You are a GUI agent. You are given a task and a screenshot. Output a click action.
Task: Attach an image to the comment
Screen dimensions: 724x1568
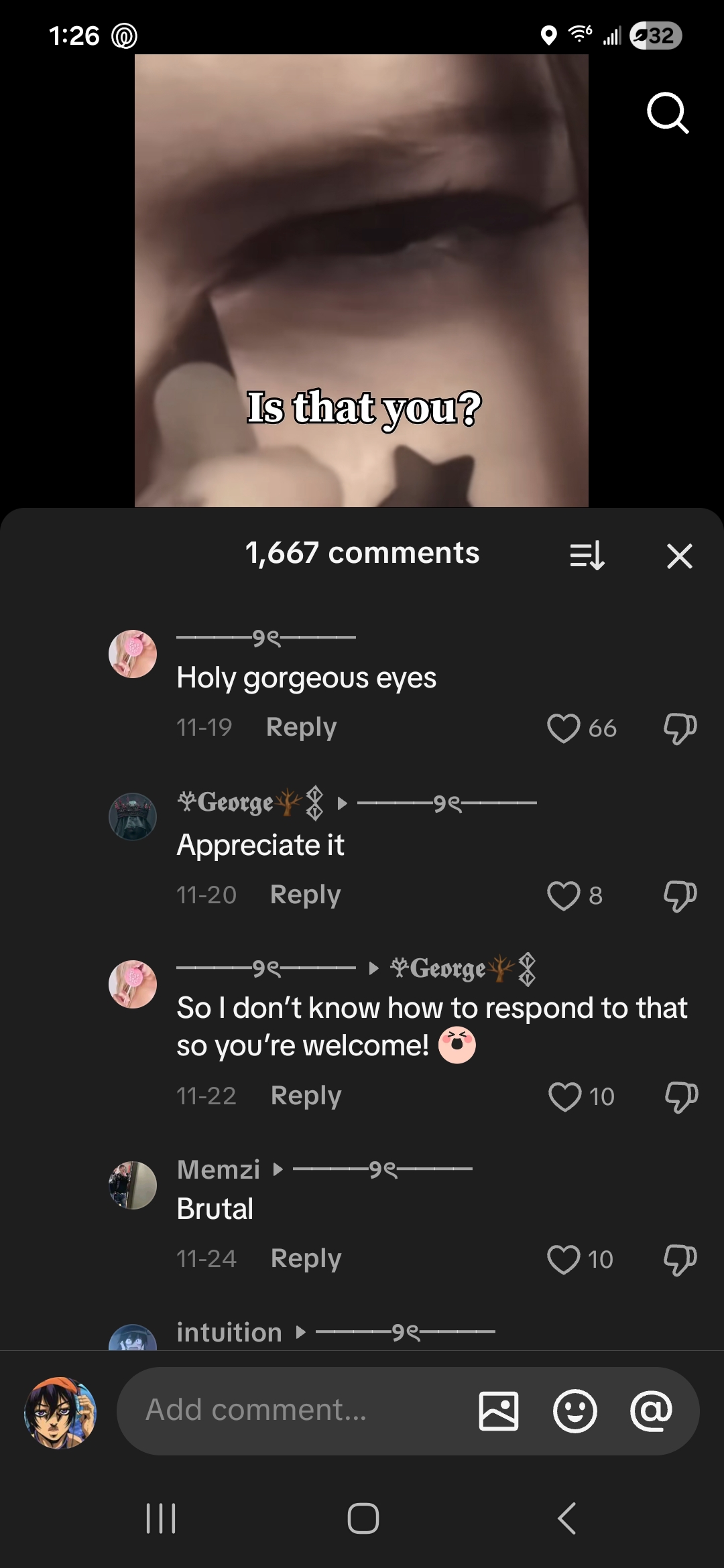(499, 1411)
